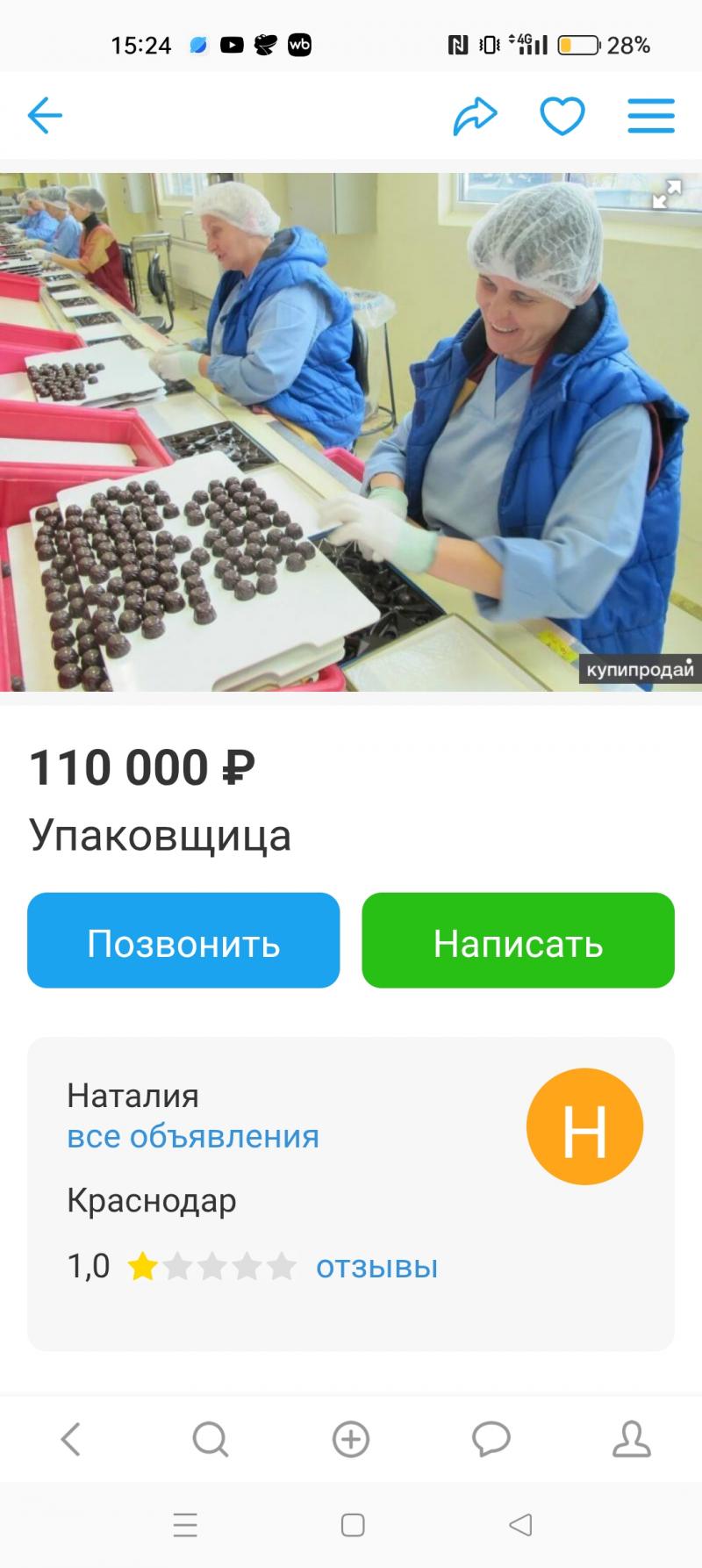The height and width of the screenshot is (1568, 702).
Task: Add a new listing with the plus icon
Action: point(351,1439)
